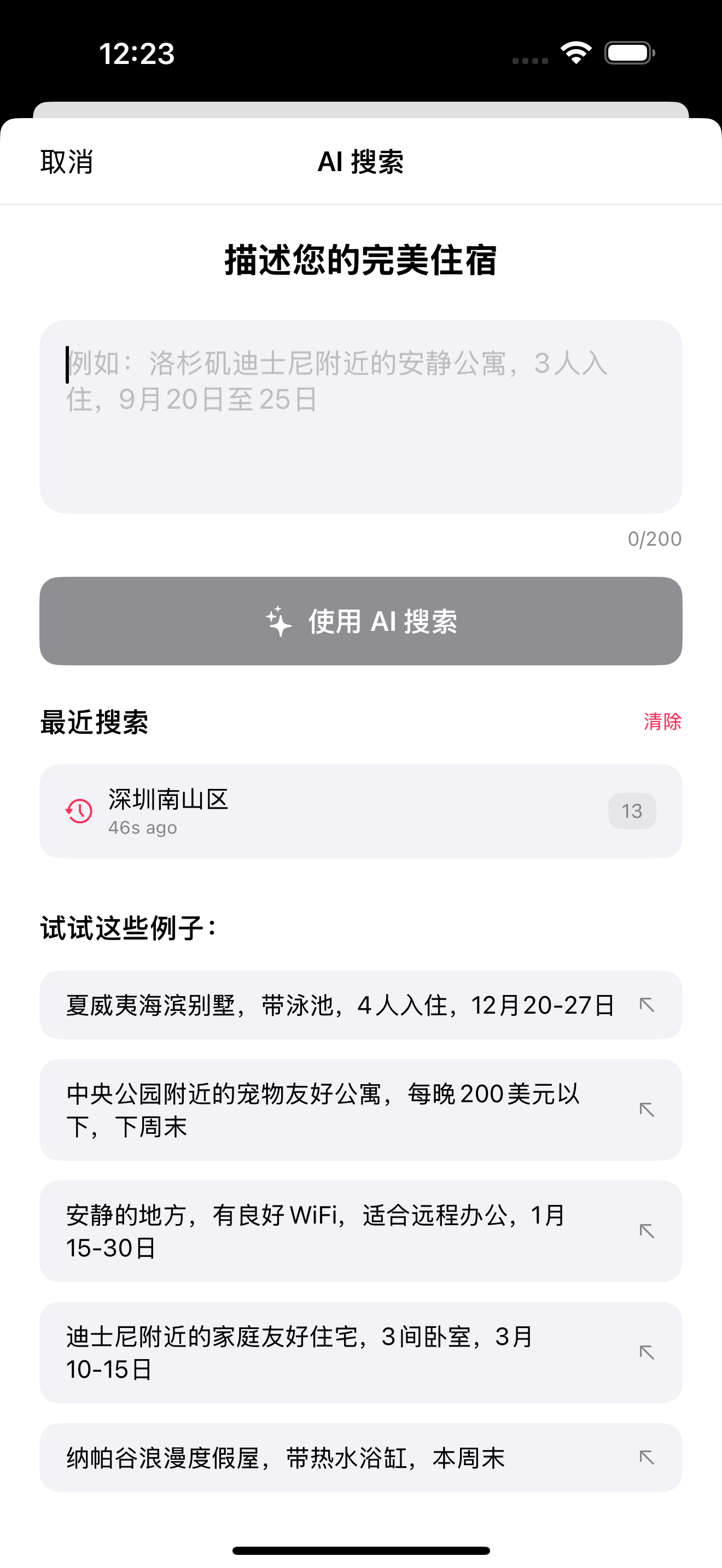This screenshot has width=722, height=1568.
Task: Tap 取消 to cancel AI search
Action: [x=66, y=162]
